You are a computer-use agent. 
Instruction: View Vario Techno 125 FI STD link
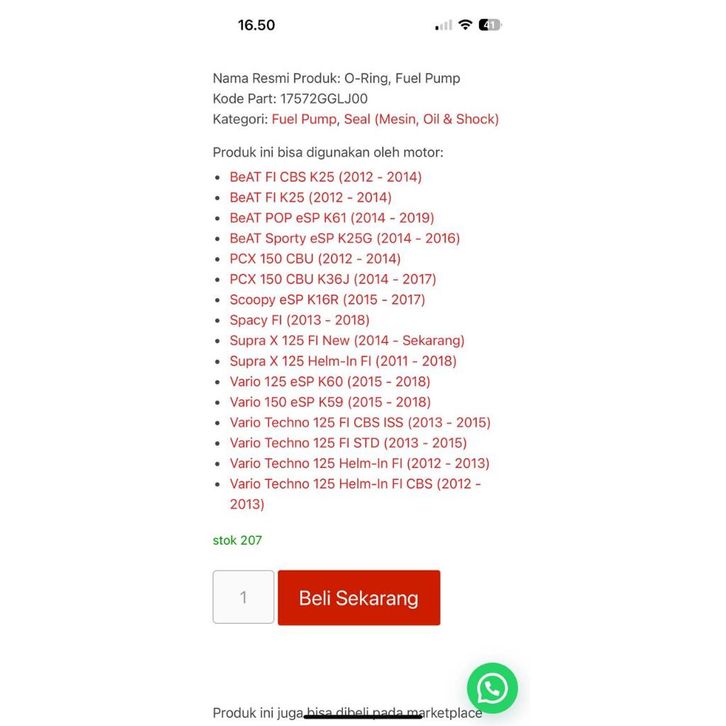(347, 443)
